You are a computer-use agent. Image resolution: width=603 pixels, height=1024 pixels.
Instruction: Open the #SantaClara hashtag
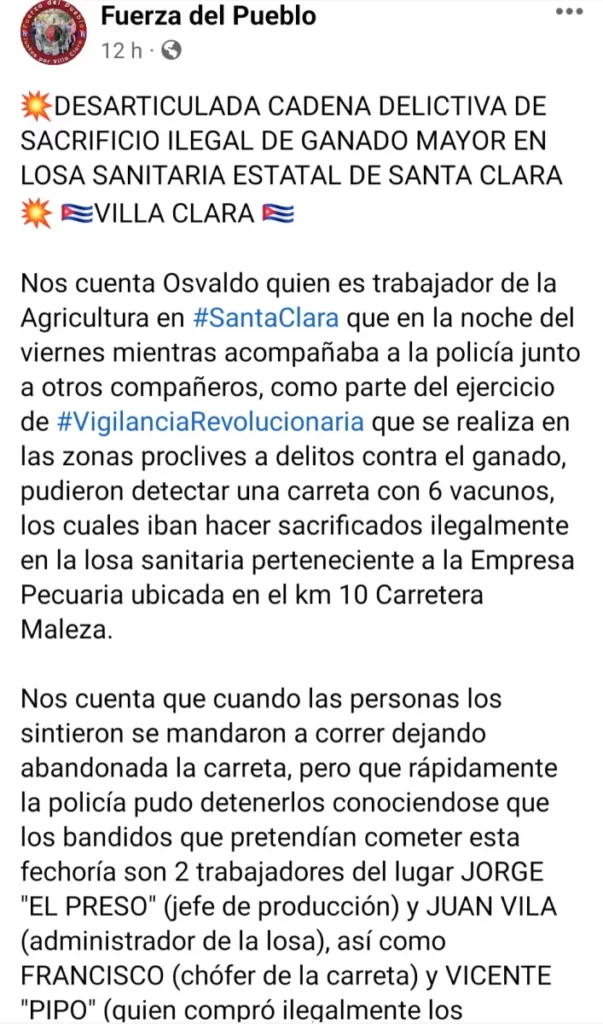(x=266, y=318)
